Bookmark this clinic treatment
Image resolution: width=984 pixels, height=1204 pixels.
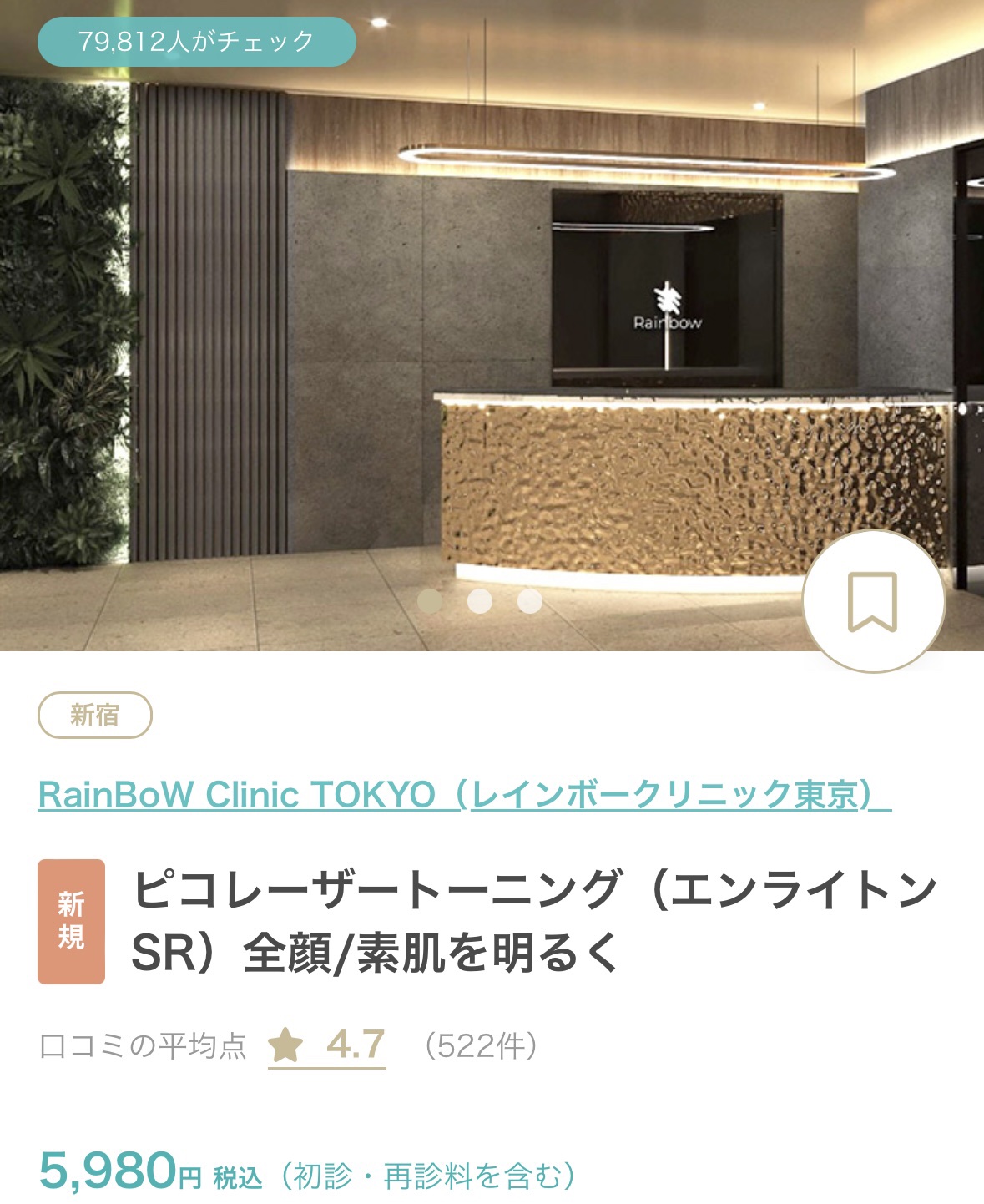click(873, 601)
